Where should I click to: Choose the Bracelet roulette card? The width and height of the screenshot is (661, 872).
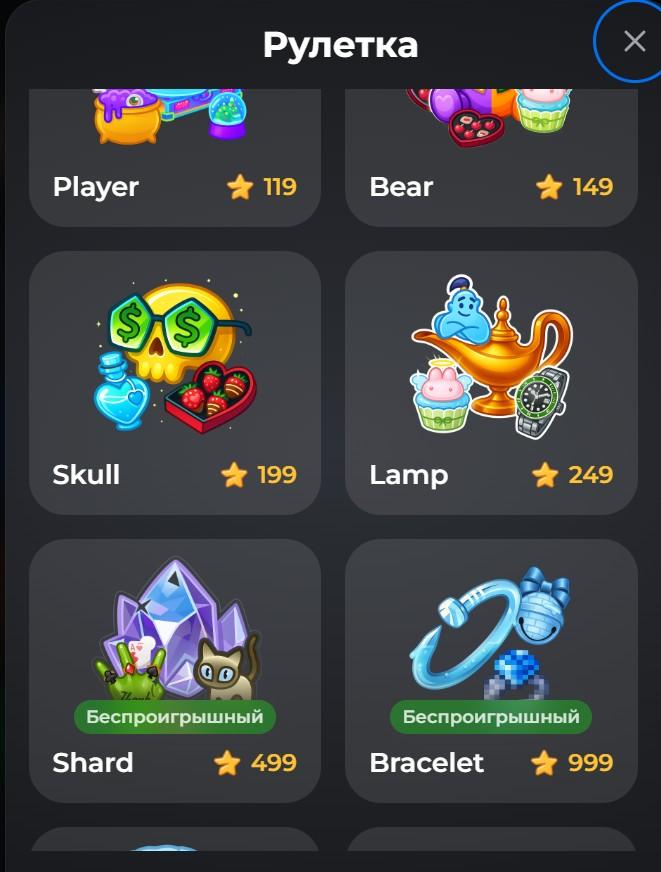click(x=491, y=670)
